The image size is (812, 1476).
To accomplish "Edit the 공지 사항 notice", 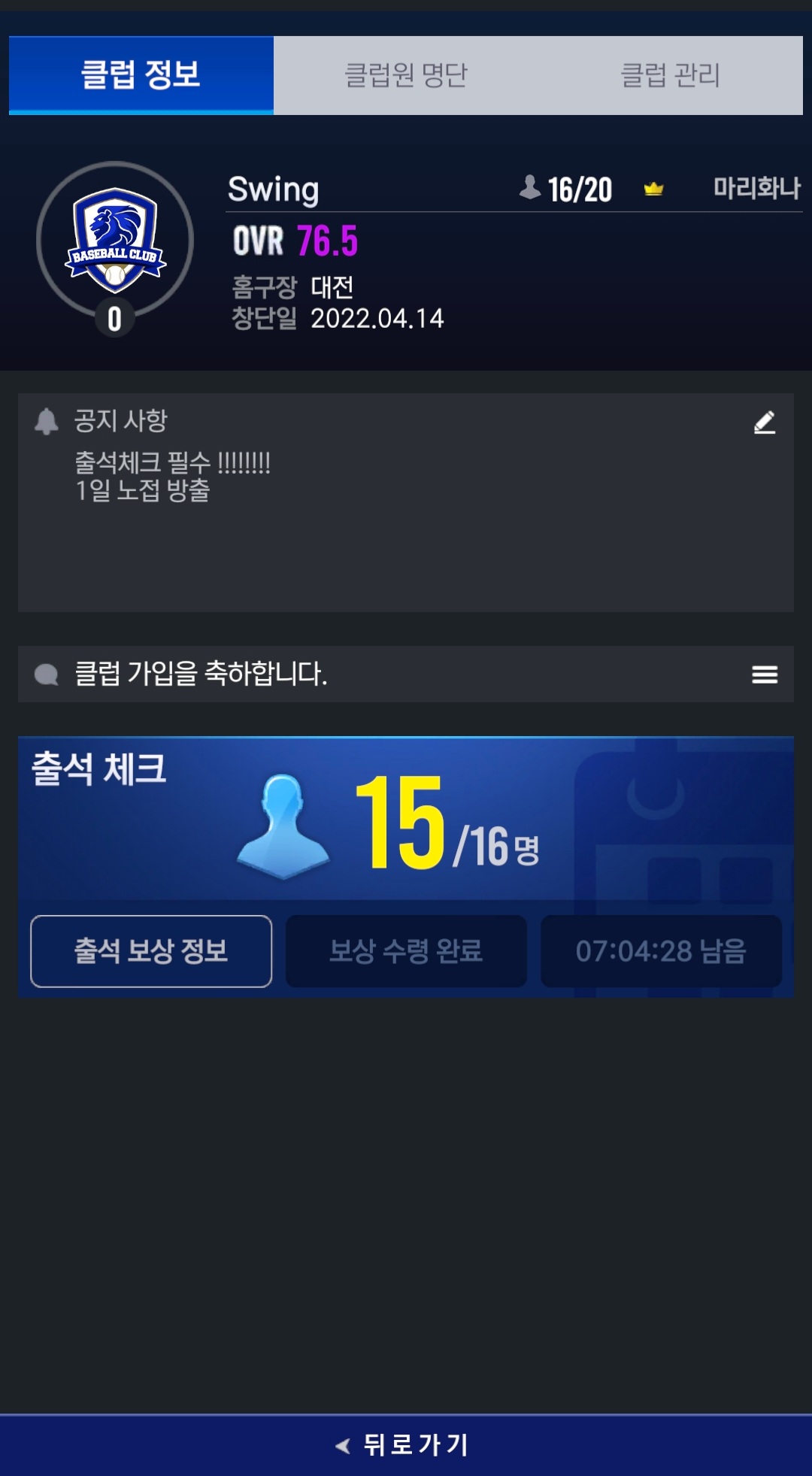I will [x=764, y=423].
